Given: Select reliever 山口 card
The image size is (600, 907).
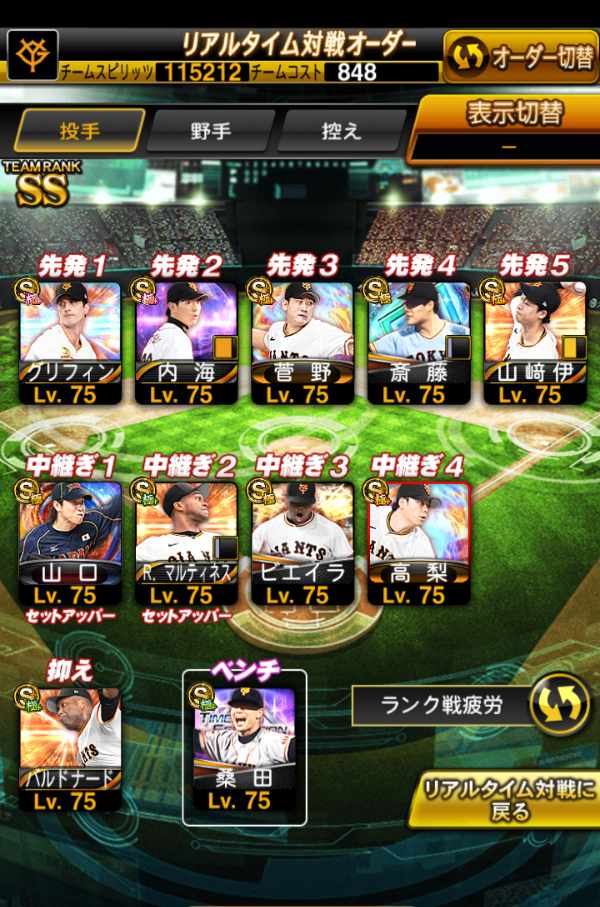Looking at the screenshot, I should (x=71, y=540).
